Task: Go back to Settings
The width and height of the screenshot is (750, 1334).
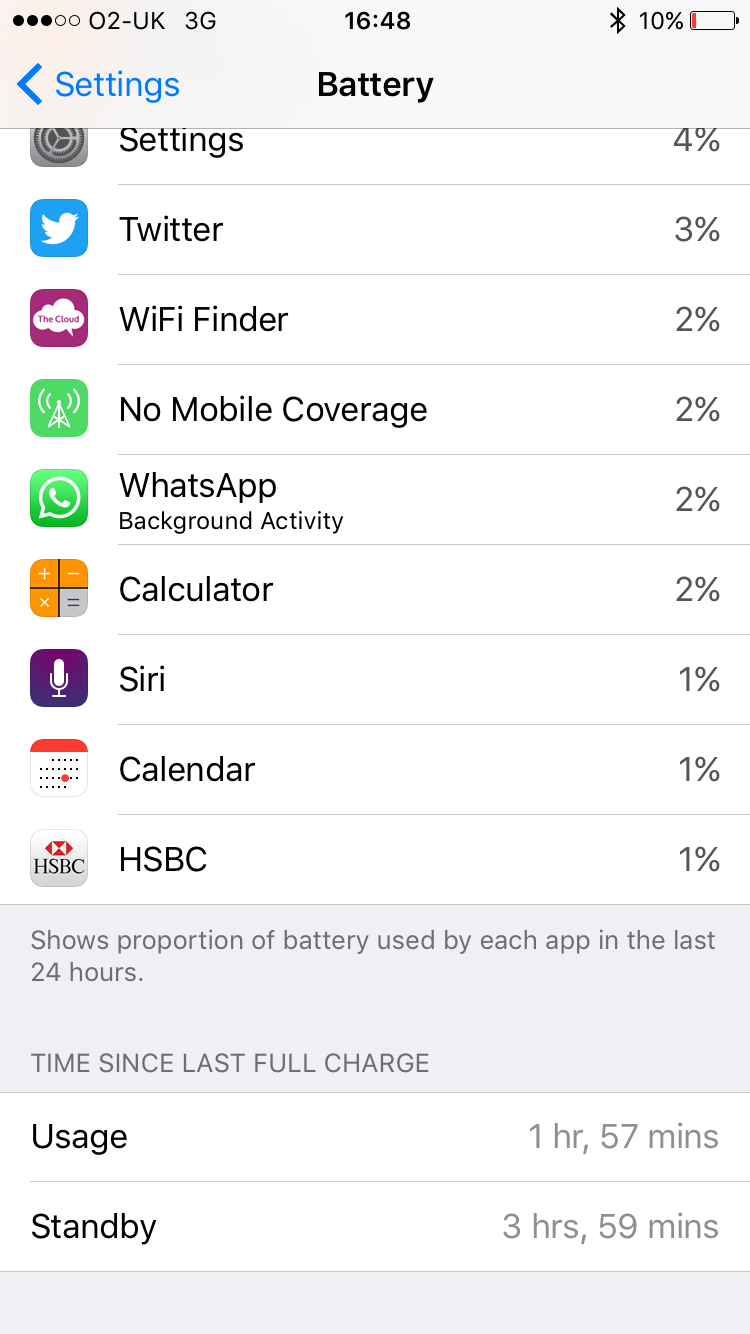Action: pyautogui.click(x=98, y=85)
